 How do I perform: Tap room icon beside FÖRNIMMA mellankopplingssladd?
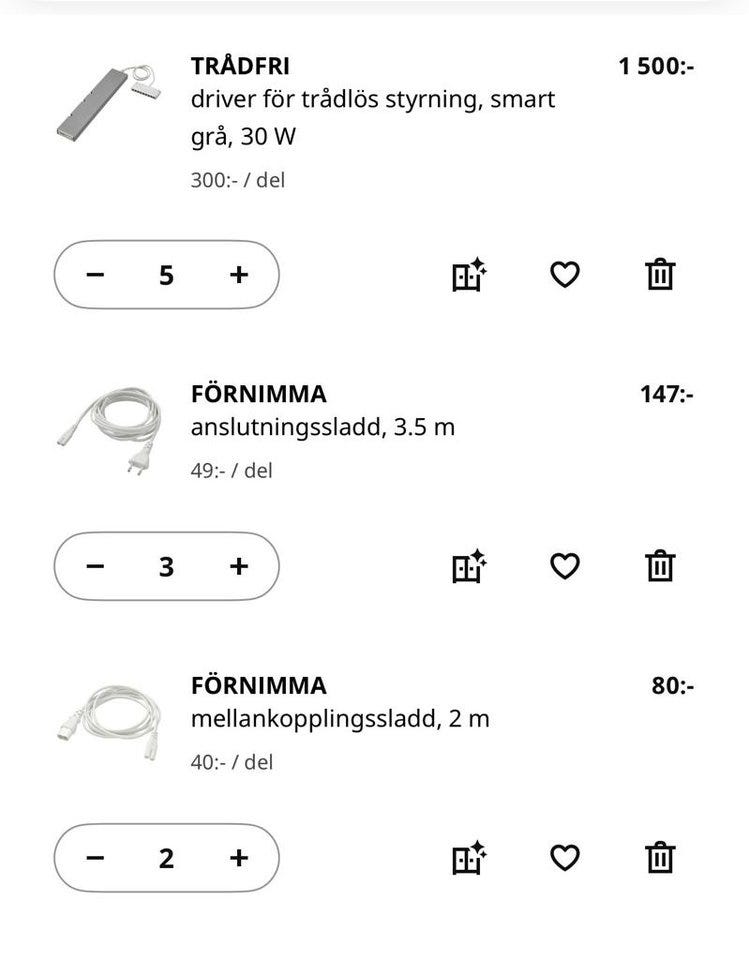coord(468,858)
